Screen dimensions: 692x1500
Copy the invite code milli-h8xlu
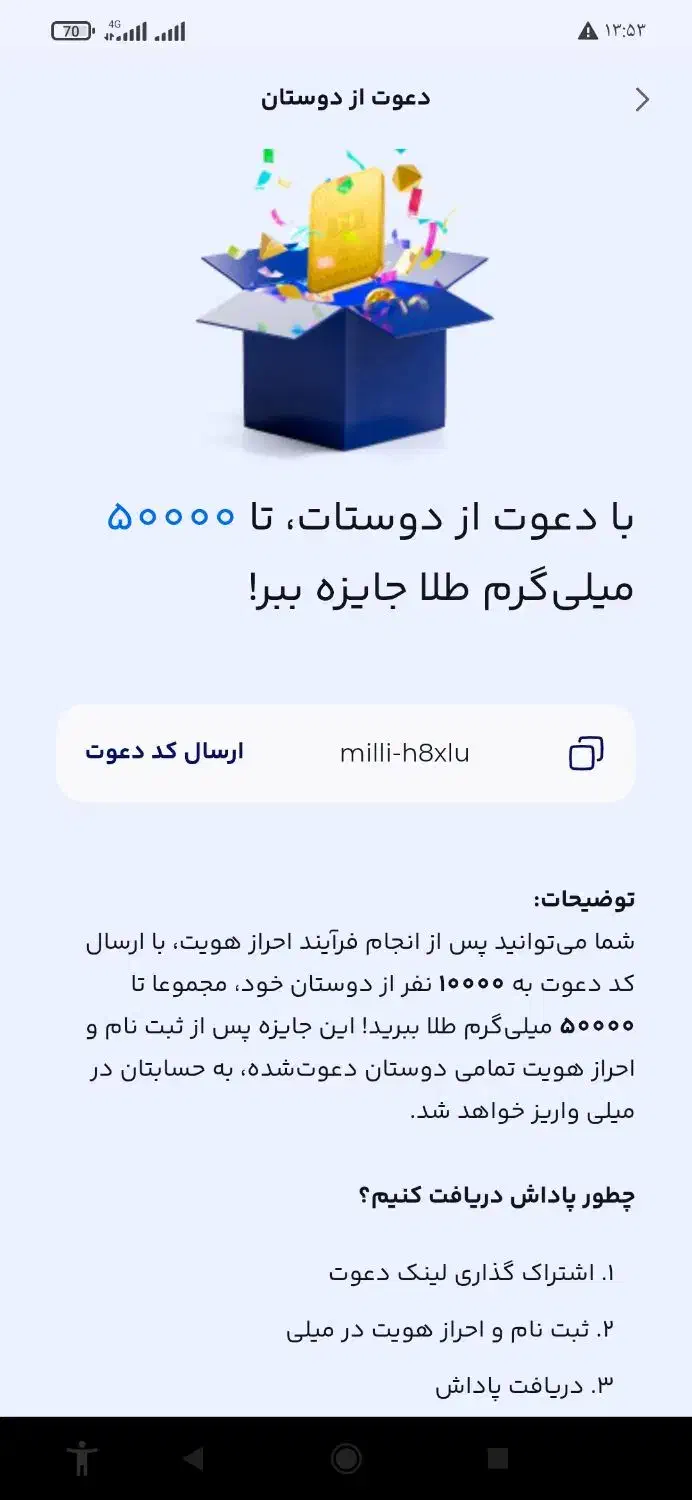(586, 753)
